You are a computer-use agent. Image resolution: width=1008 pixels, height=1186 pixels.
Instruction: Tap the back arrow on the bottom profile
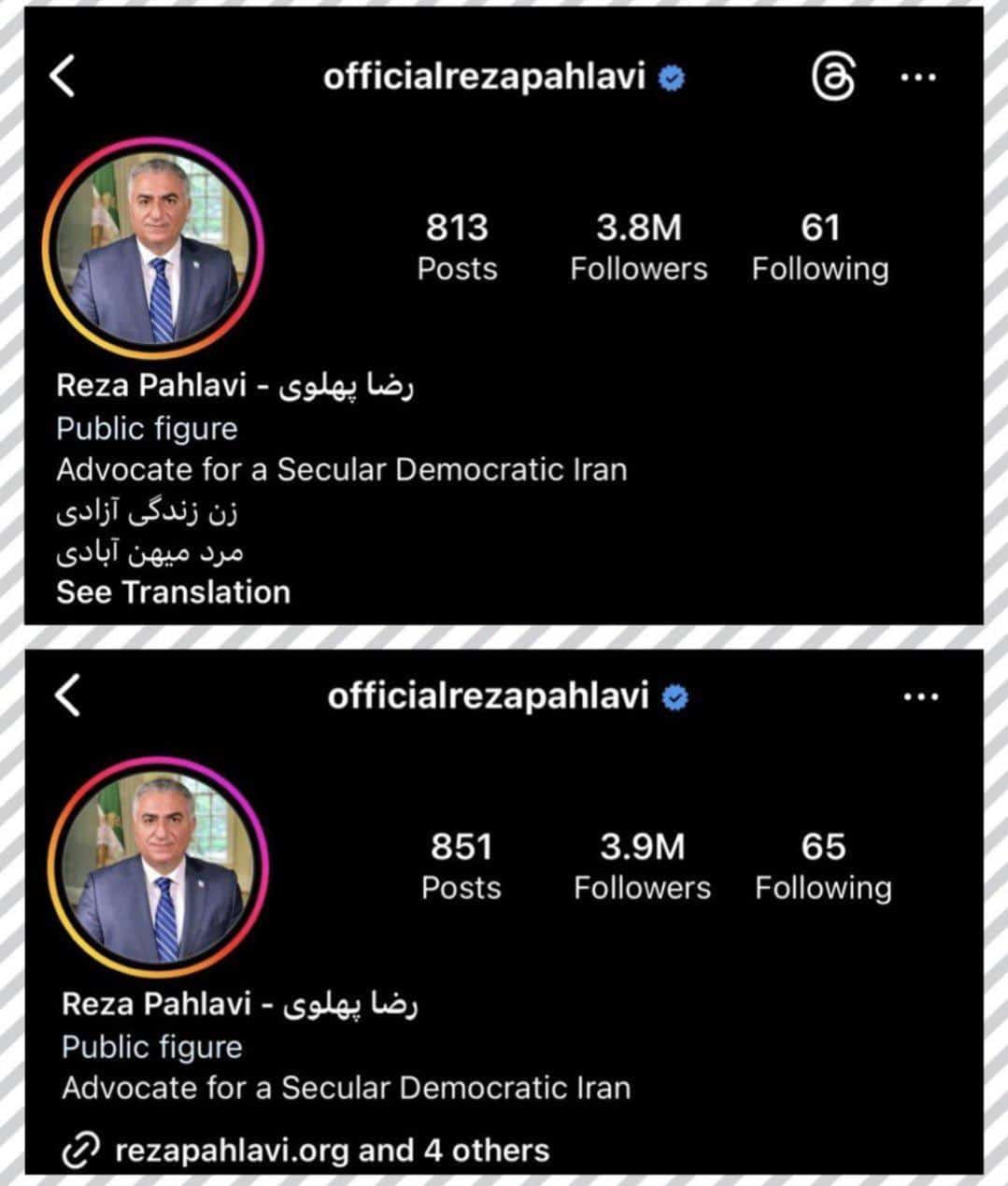(x=64, y=696)
